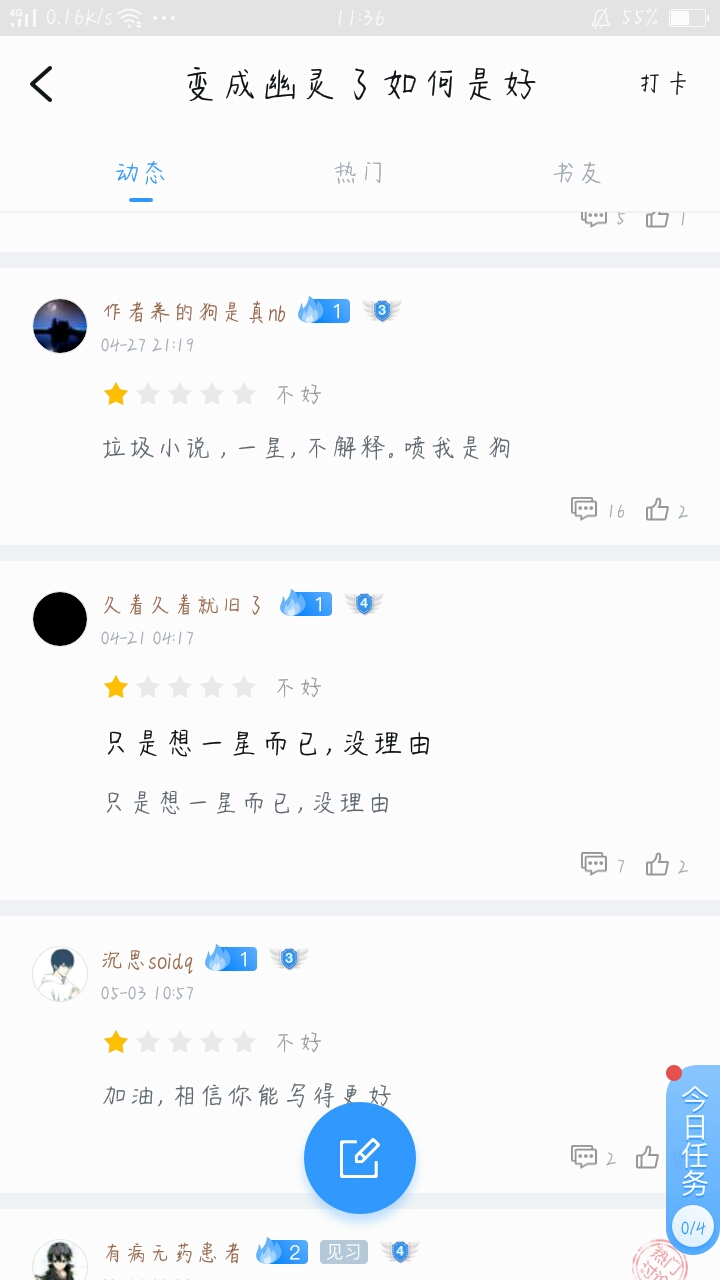This screenshot has height=1280, width=720.
Task: Switch to the 热门 tab
Action: 359,173
